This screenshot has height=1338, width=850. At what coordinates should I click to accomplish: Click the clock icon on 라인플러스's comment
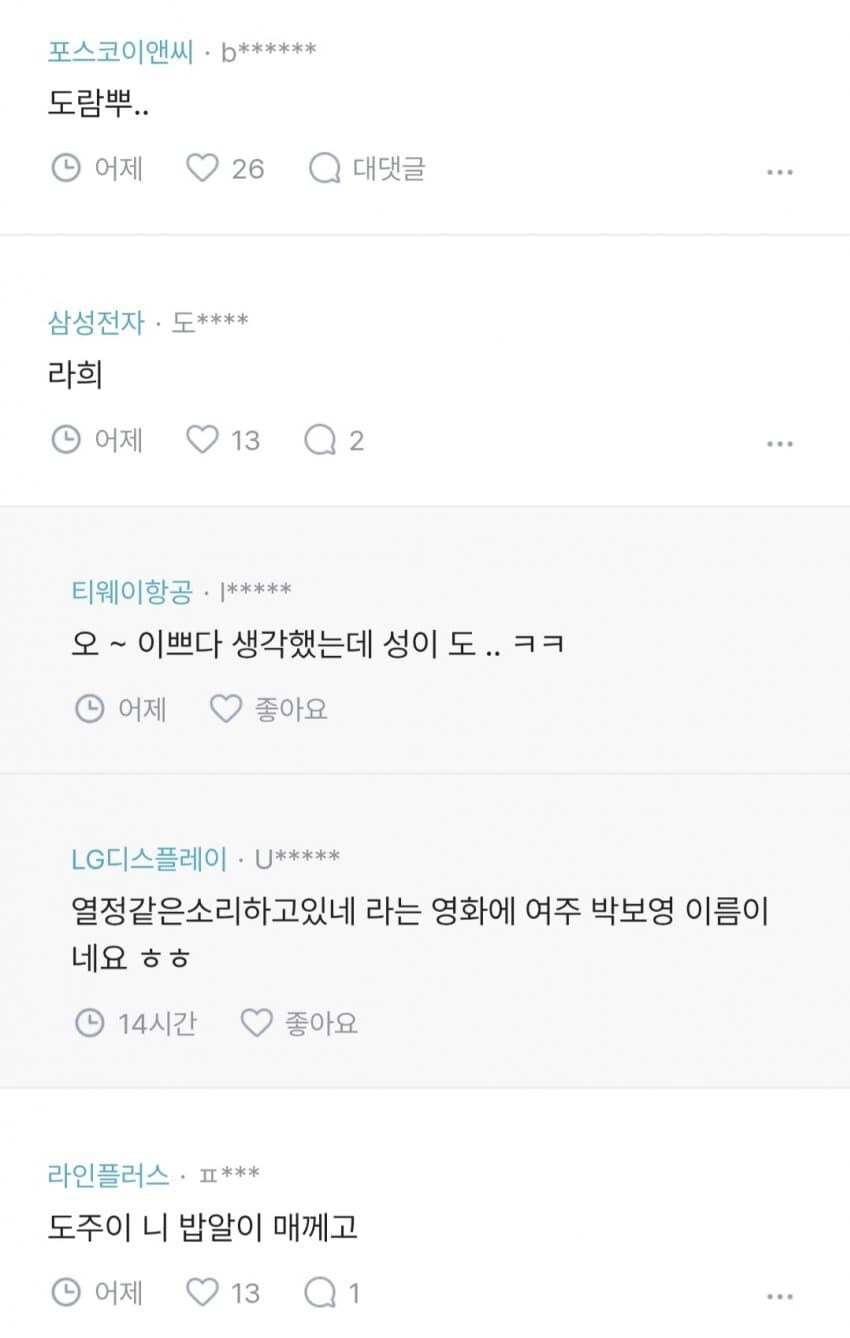68,1293
